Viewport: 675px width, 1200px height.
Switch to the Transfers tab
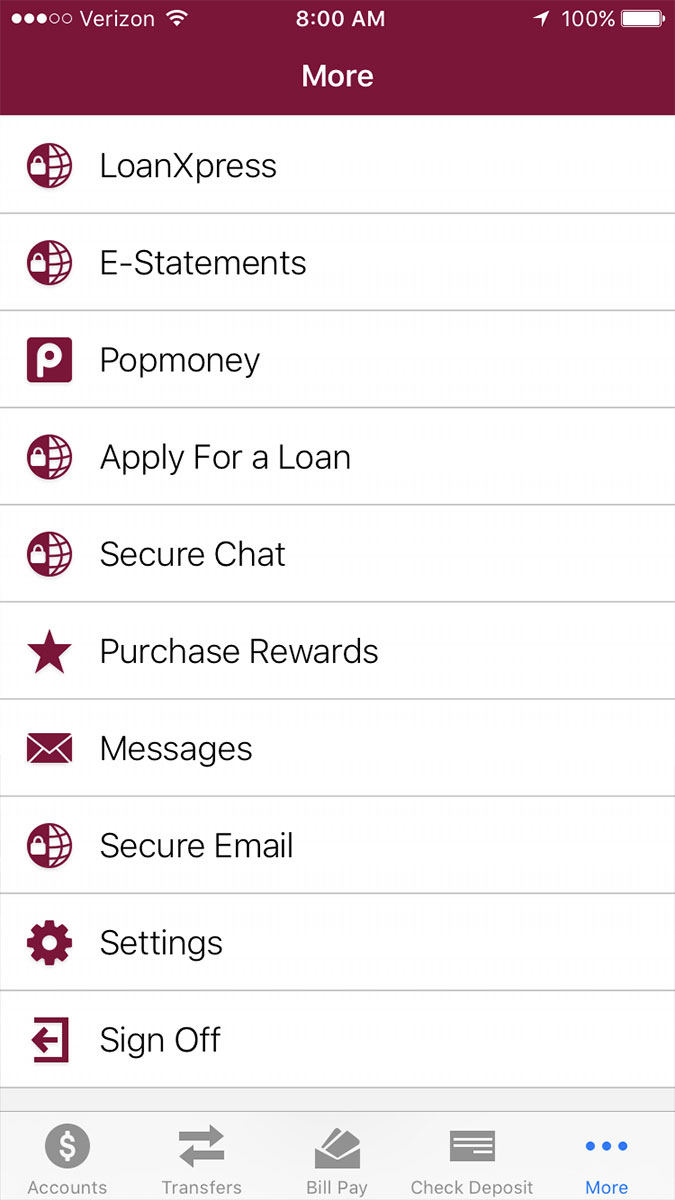pyautogui.click(x=202, y=1157)
